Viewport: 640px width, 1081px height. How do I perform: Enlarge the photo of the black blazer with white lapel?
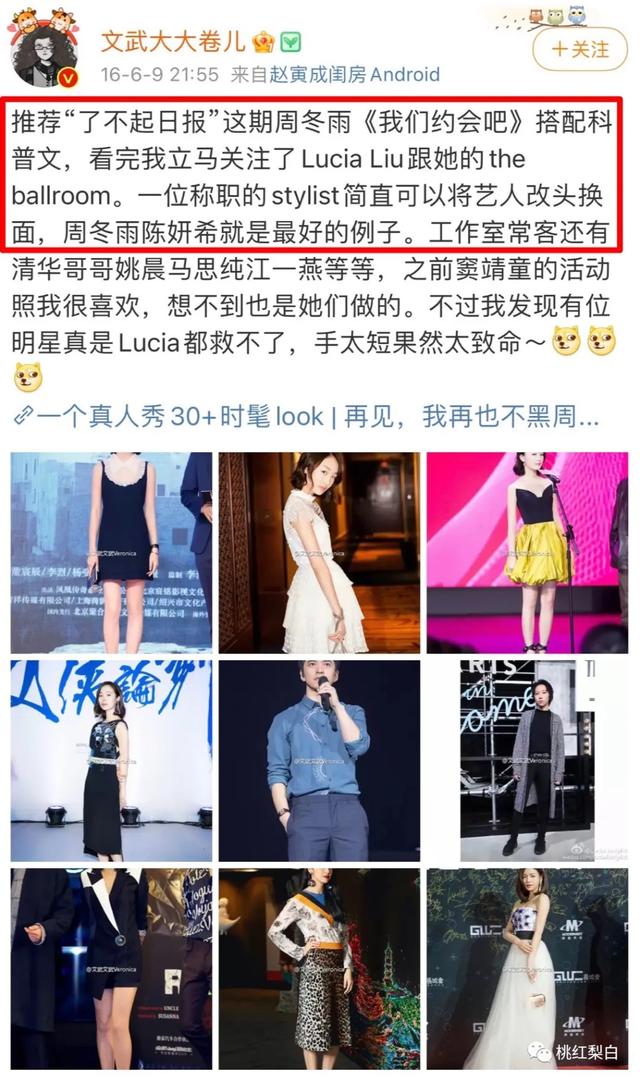(x=112, y=969)
